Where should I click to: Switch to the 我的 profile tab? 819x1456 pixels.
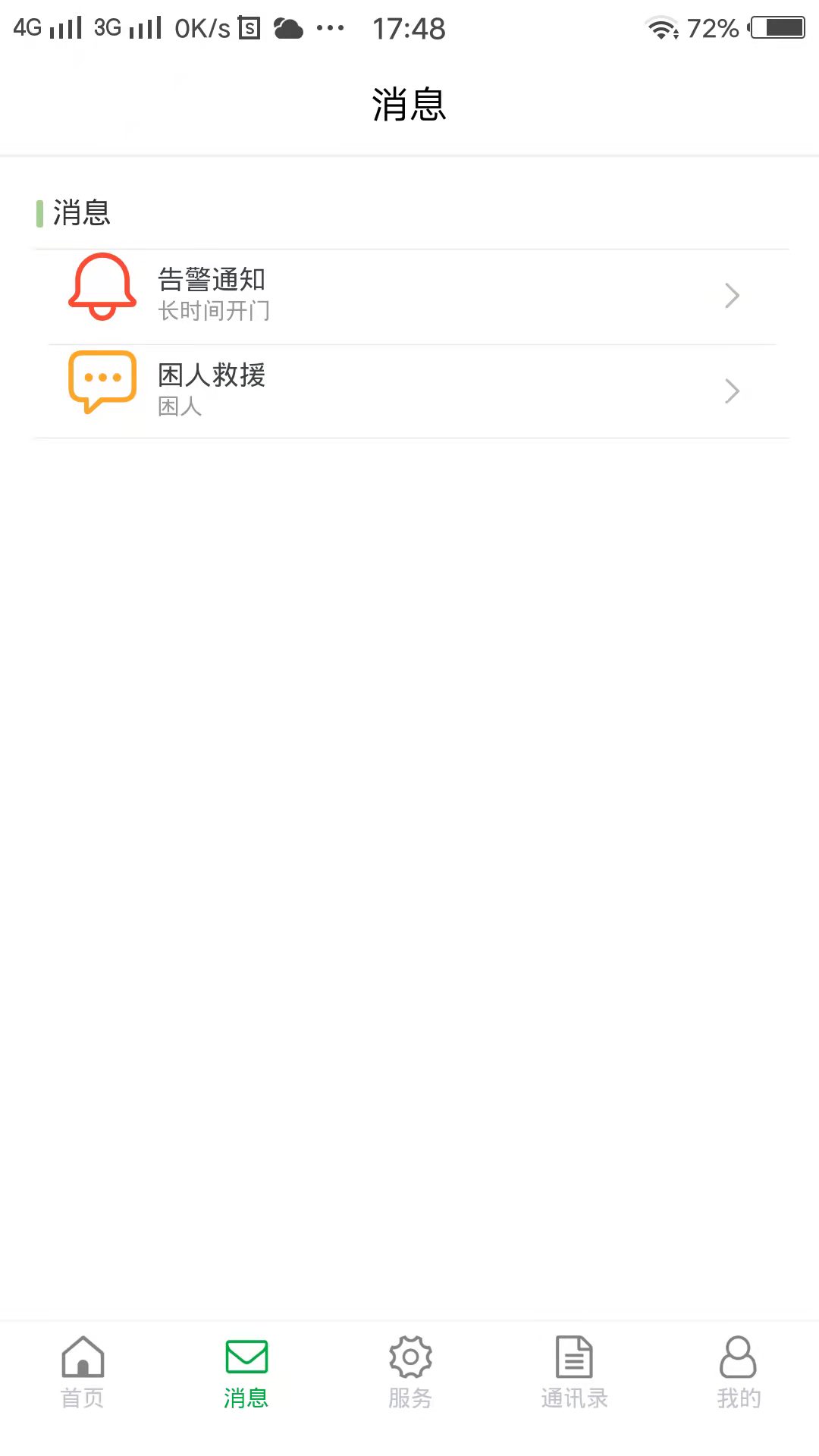pos(738,1373)
